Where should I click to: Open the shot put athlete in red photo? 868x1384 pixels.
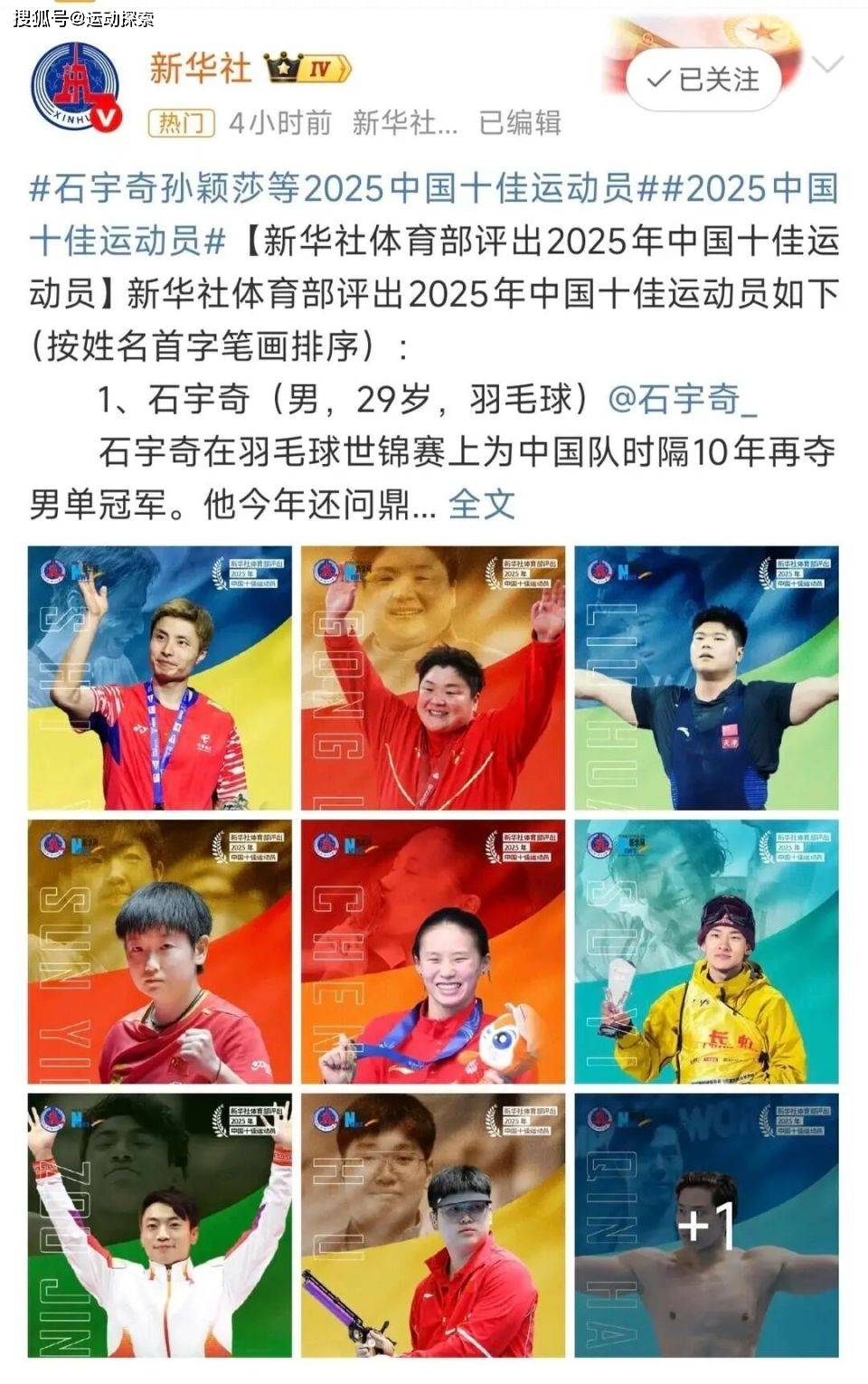tap(433, 678)
